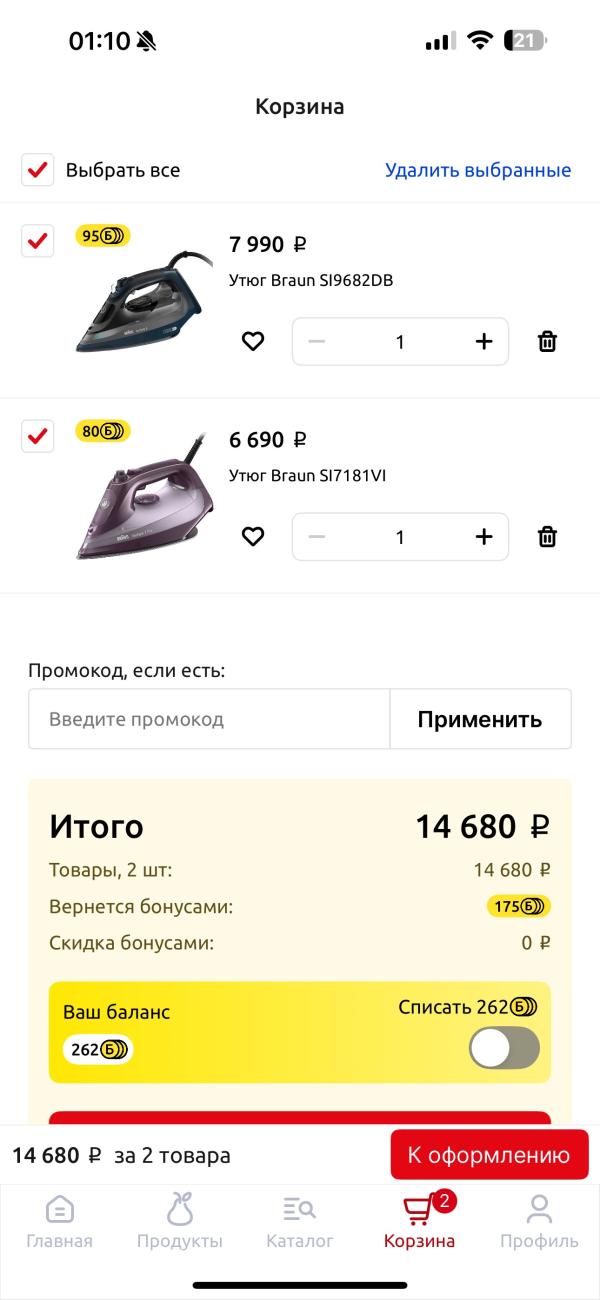
Task: Go to the Главная tab
Action: pyautogui.click(x=60, y=1222)
